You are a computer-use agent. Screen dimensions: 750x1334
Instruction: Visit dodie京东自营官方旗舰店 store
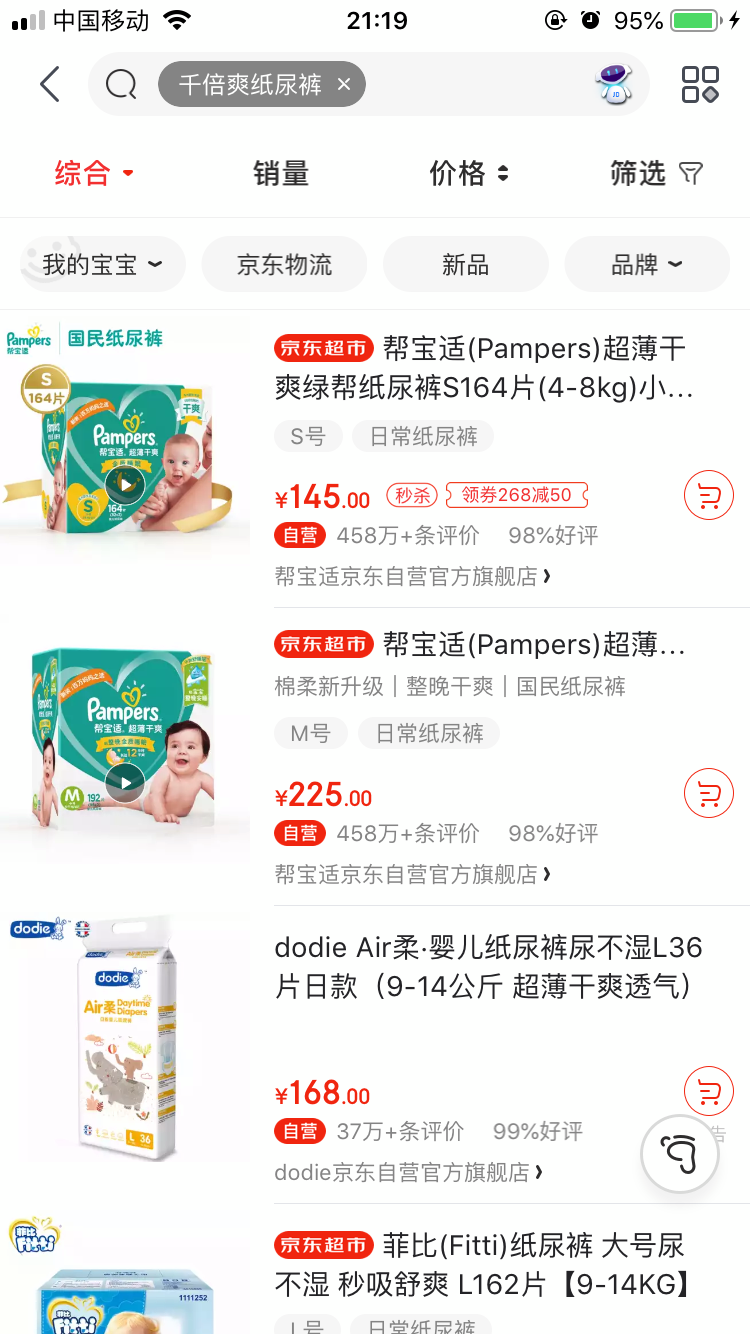pos(408,1172)
